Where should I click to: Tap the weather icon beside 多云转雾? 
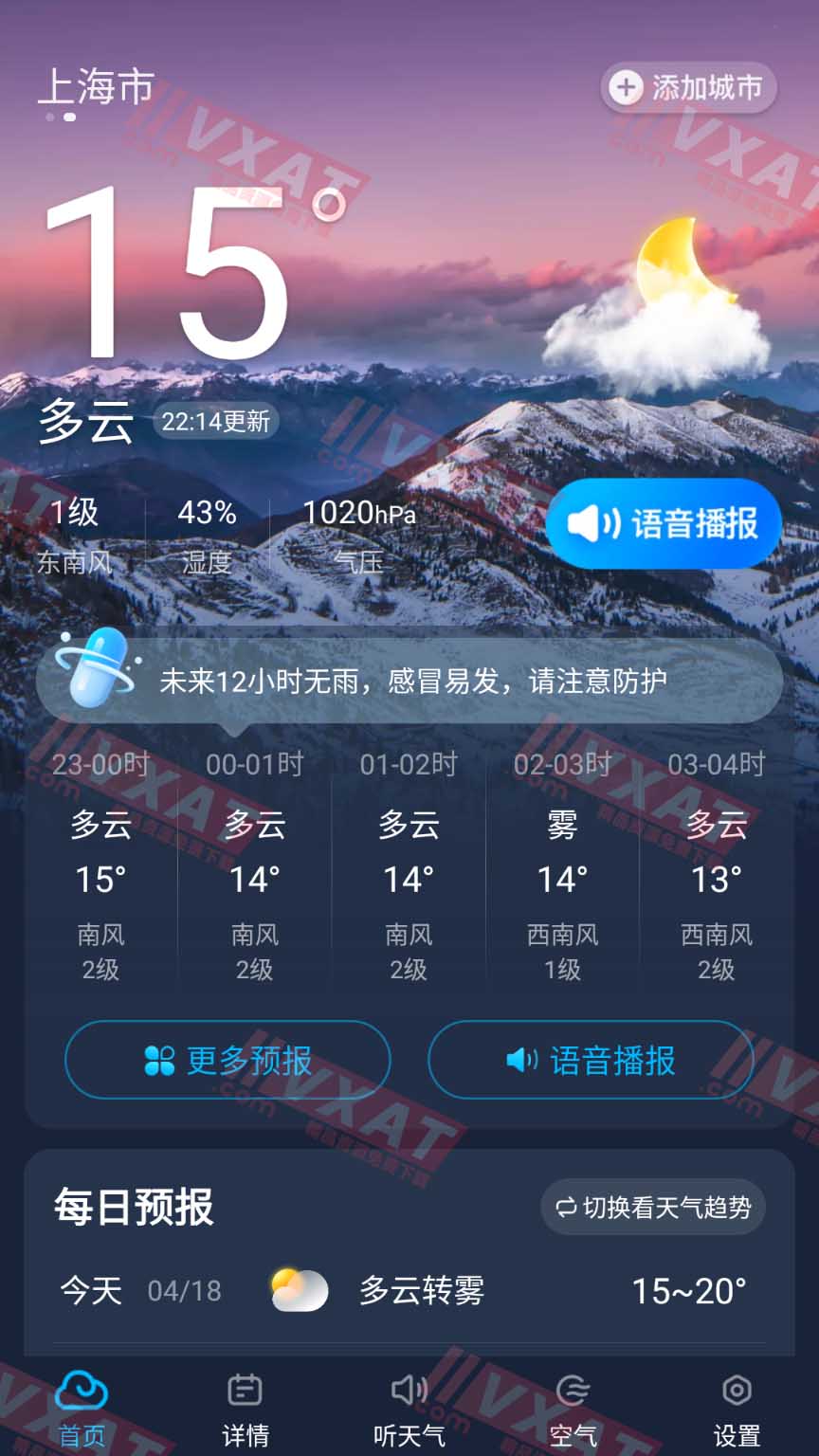298,1290
